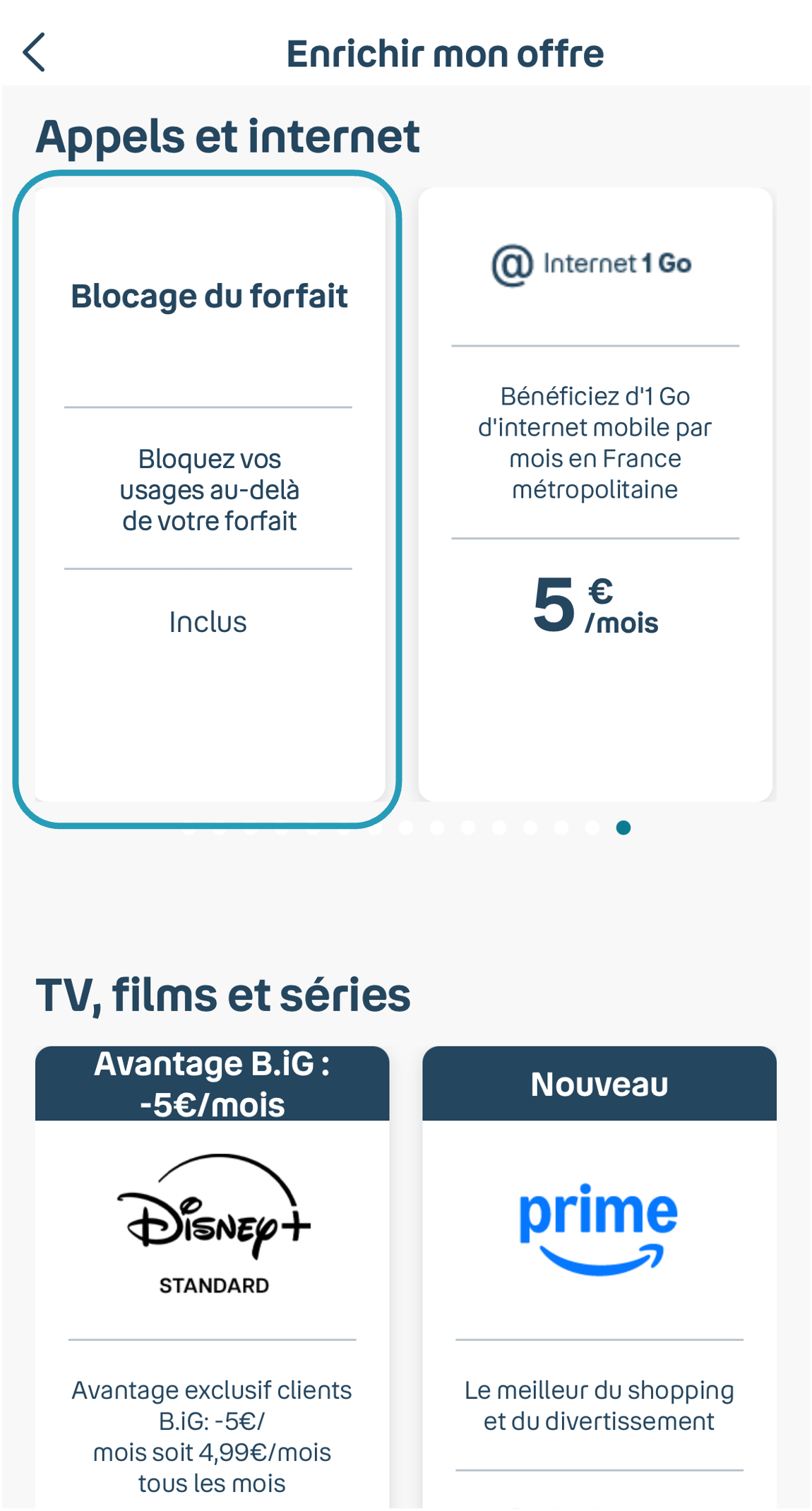The image size is (812, 1511).
Task: Select a middle dot in the carousel indicator
Action: (x=406, y=826)
